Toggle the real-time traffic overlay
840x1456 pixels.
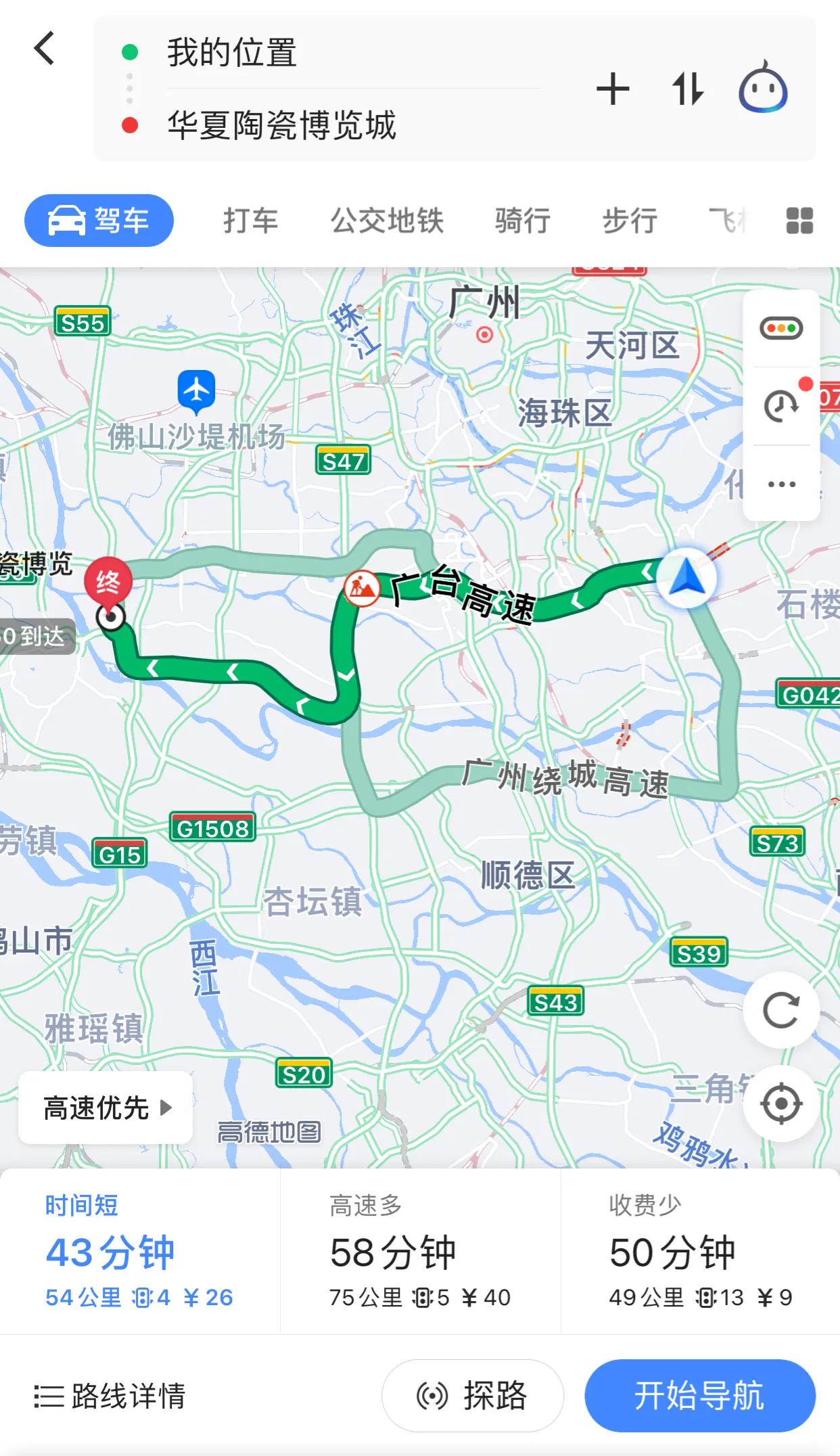[781, 327]
